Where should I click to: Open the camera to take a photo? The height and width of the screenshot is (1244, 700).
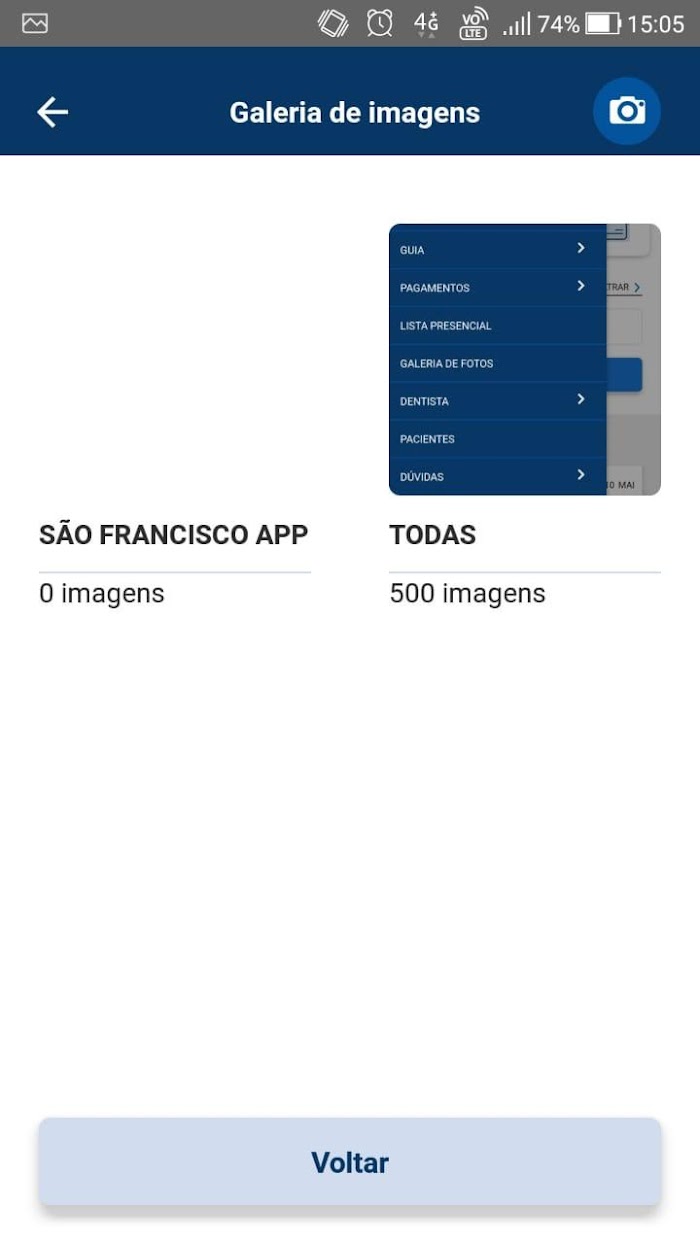[x=627, y=111]
